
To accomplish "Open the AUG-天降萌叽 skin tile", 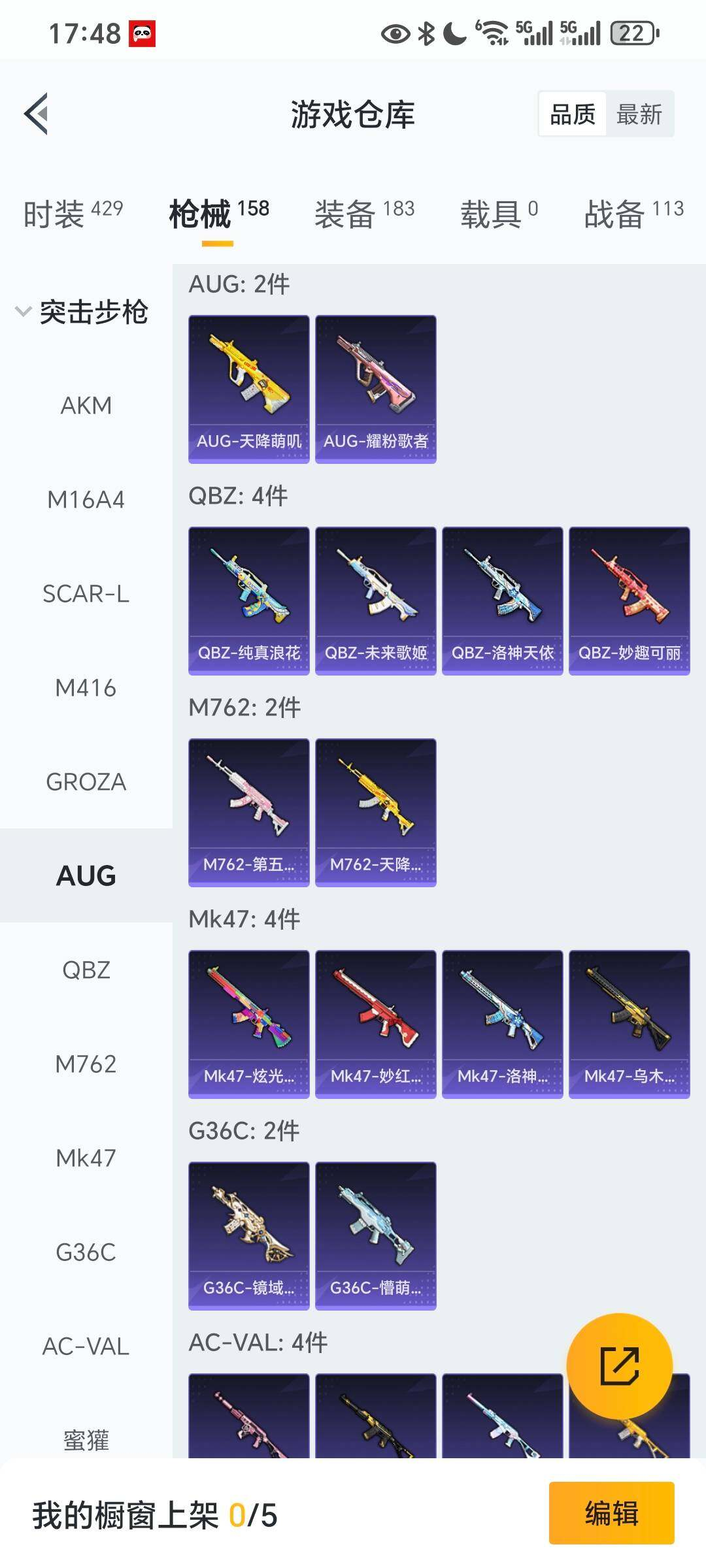I will 248,389.
